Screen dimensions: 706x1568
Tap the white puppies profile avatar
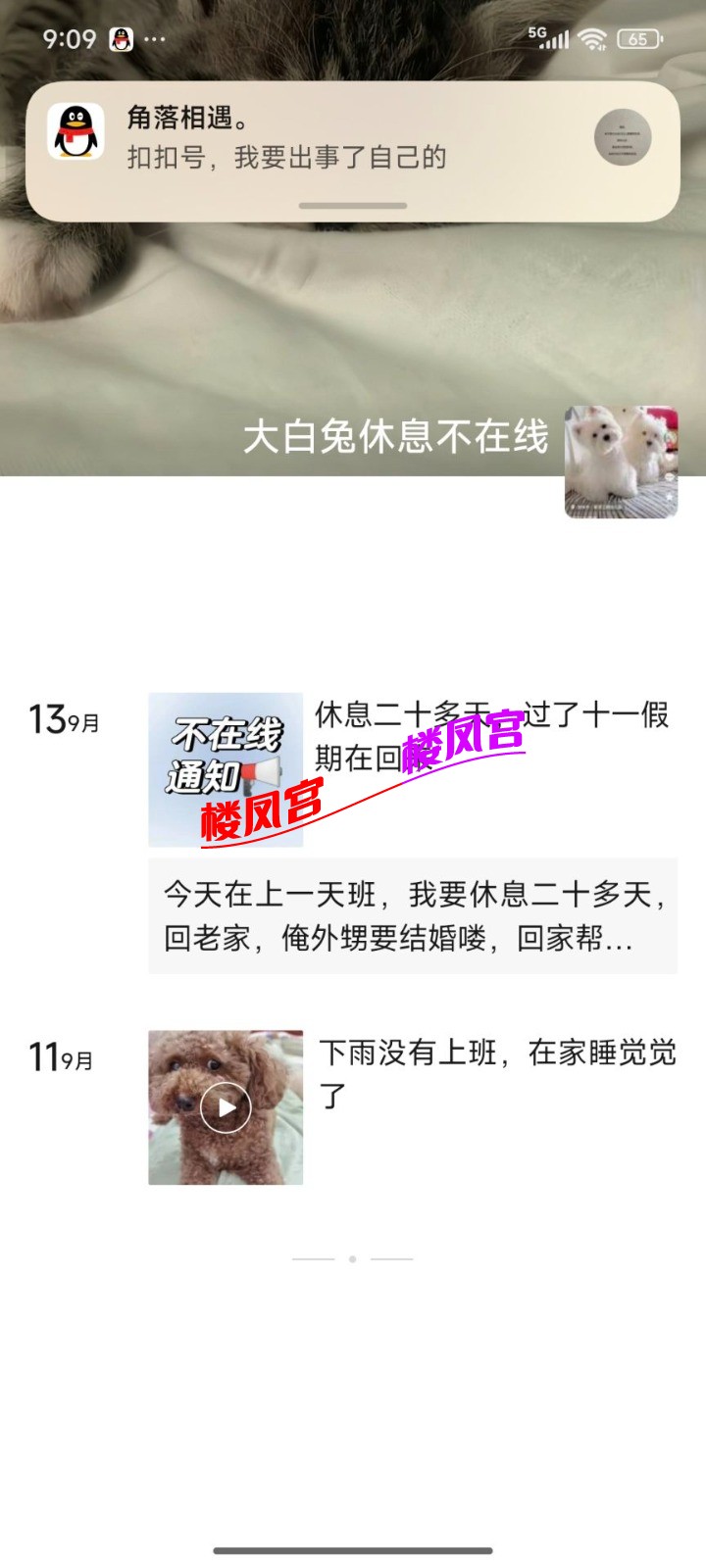tap(621, 462)
